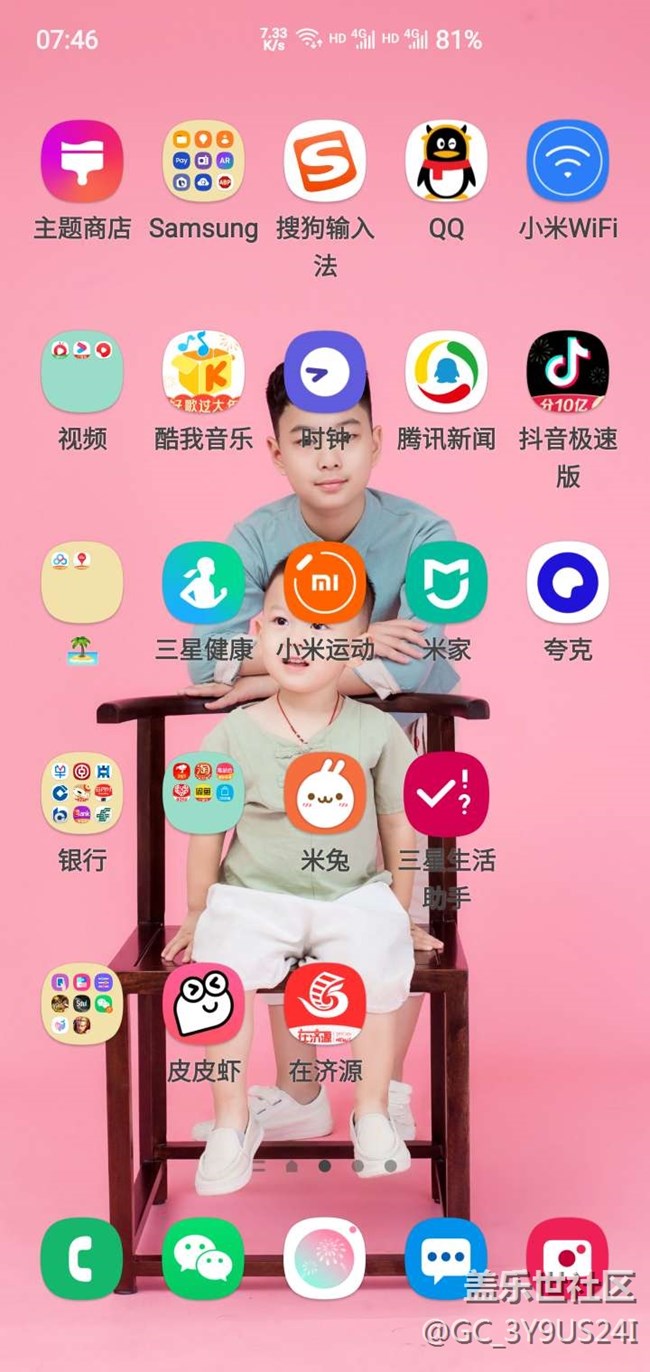Launch 酷我音乐 music app

pyautogui.click(x=204, y=372)
